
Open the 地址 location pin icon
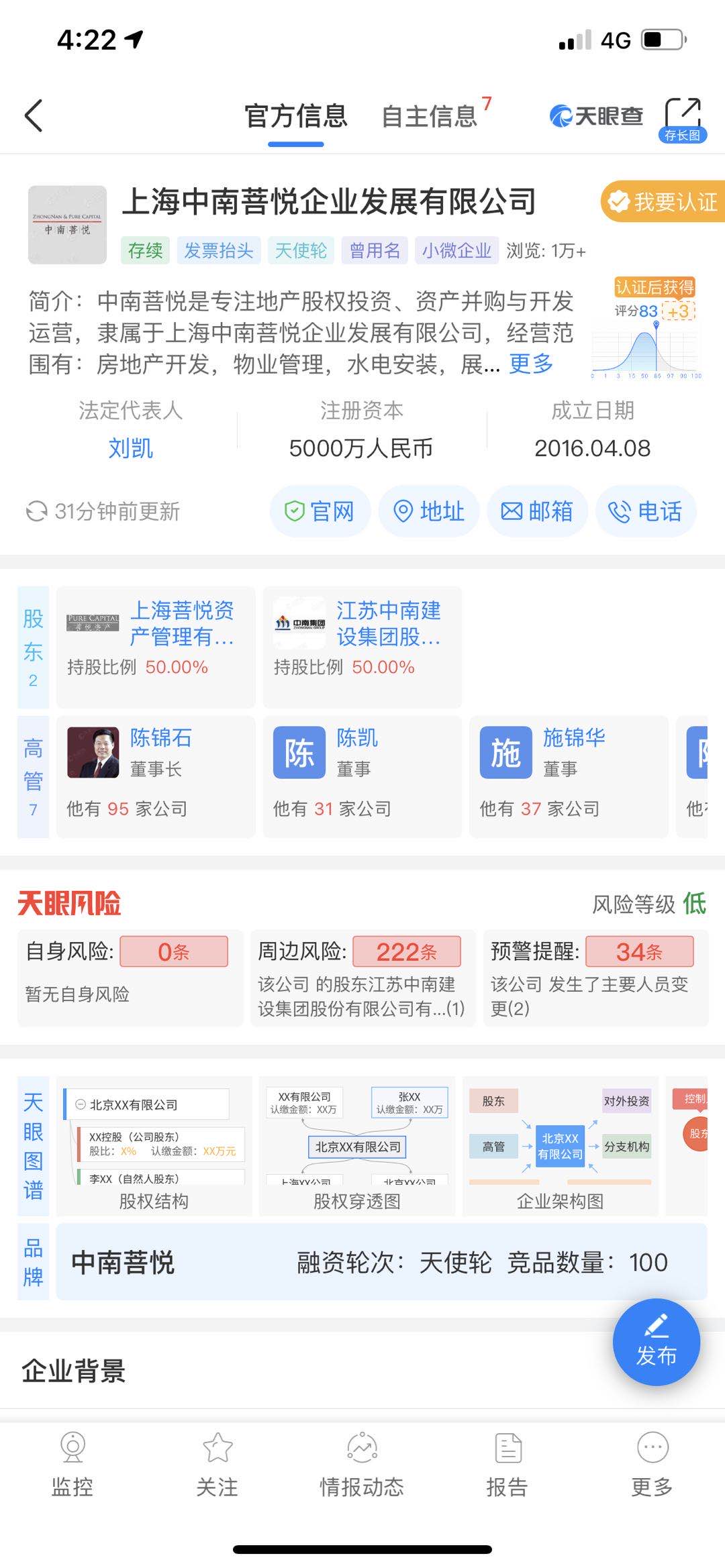click(x=428, y=511)
